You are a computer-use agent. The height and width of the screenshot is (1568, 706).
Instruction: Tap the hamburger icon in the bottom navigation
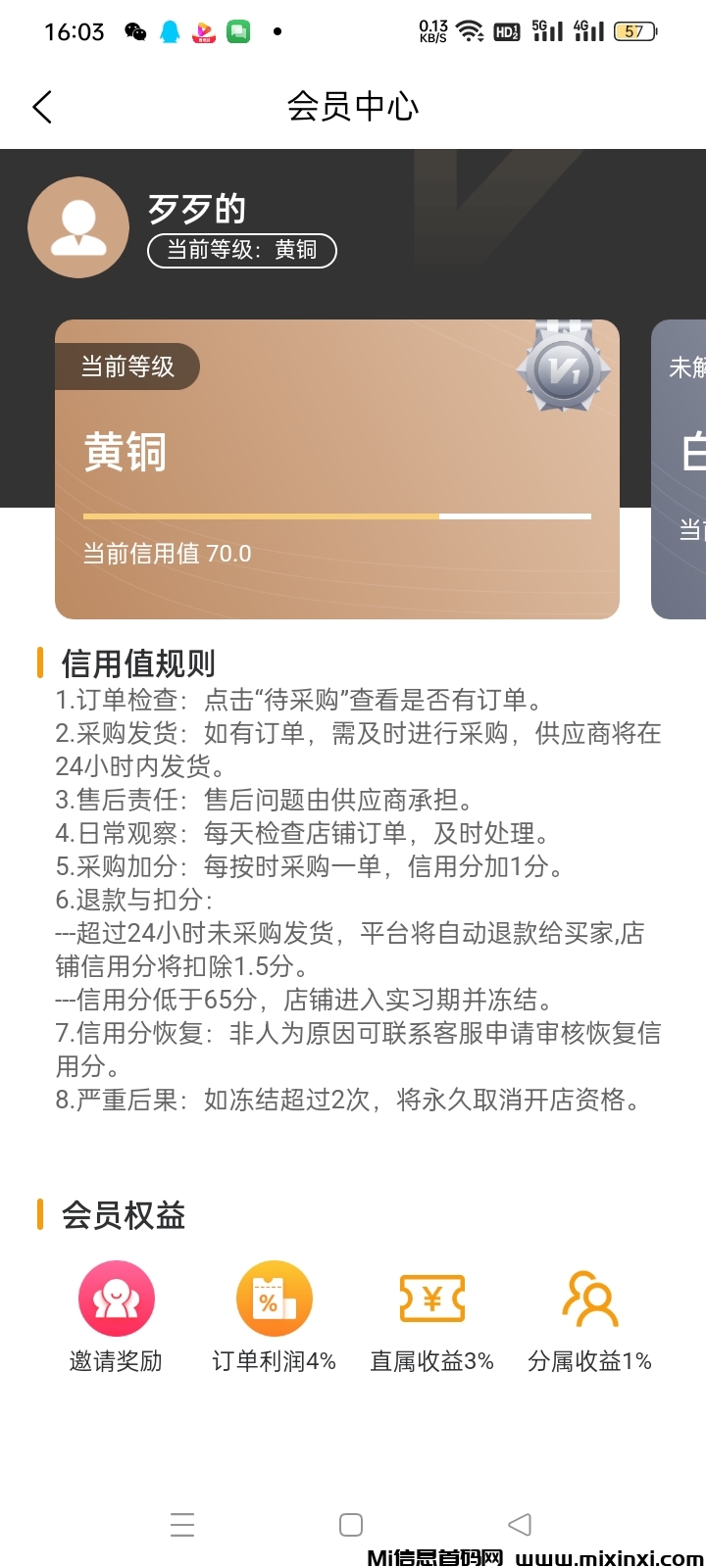coord(182,1525)
